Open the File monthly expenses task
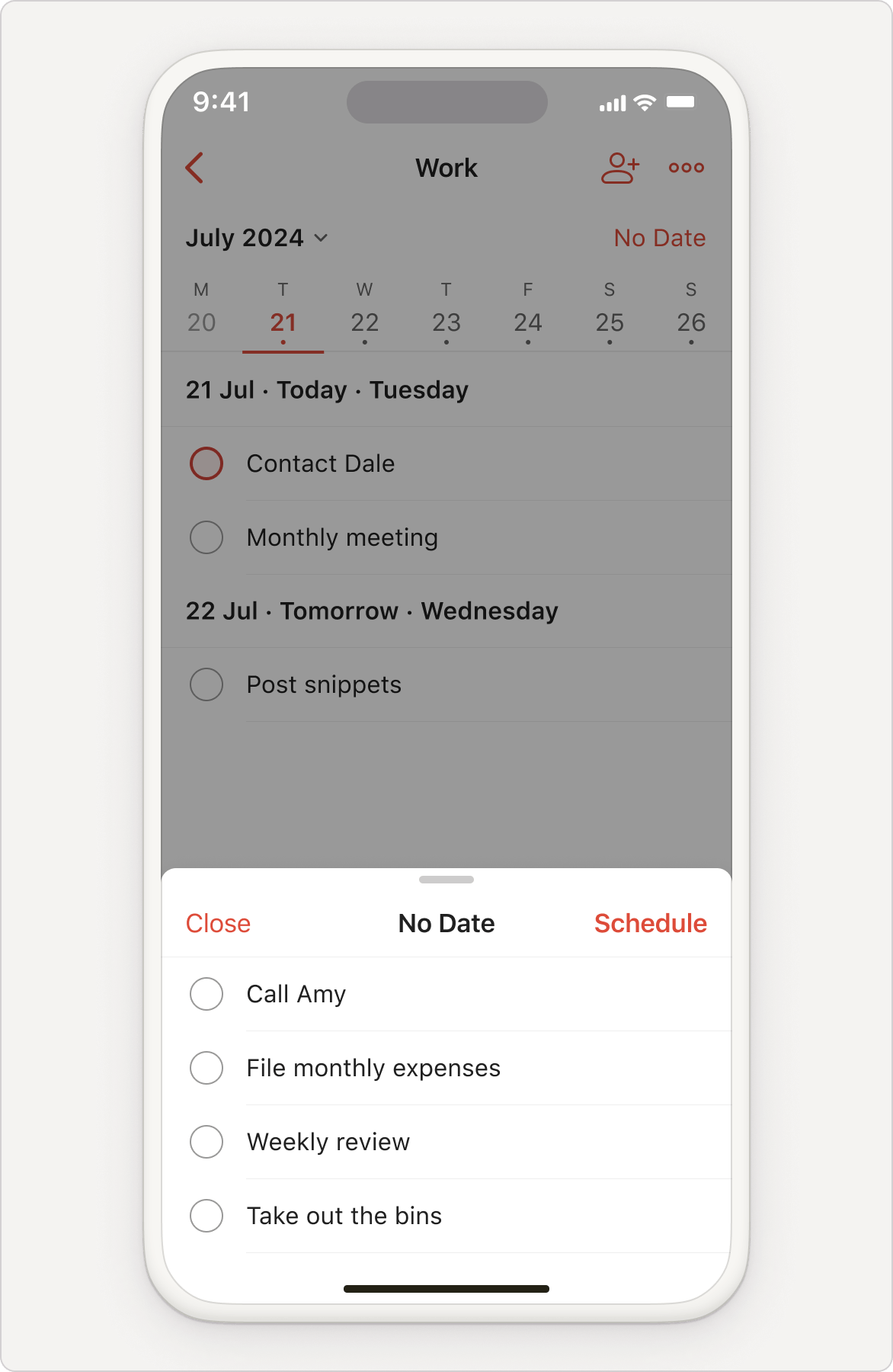 tap(373, 1068)
